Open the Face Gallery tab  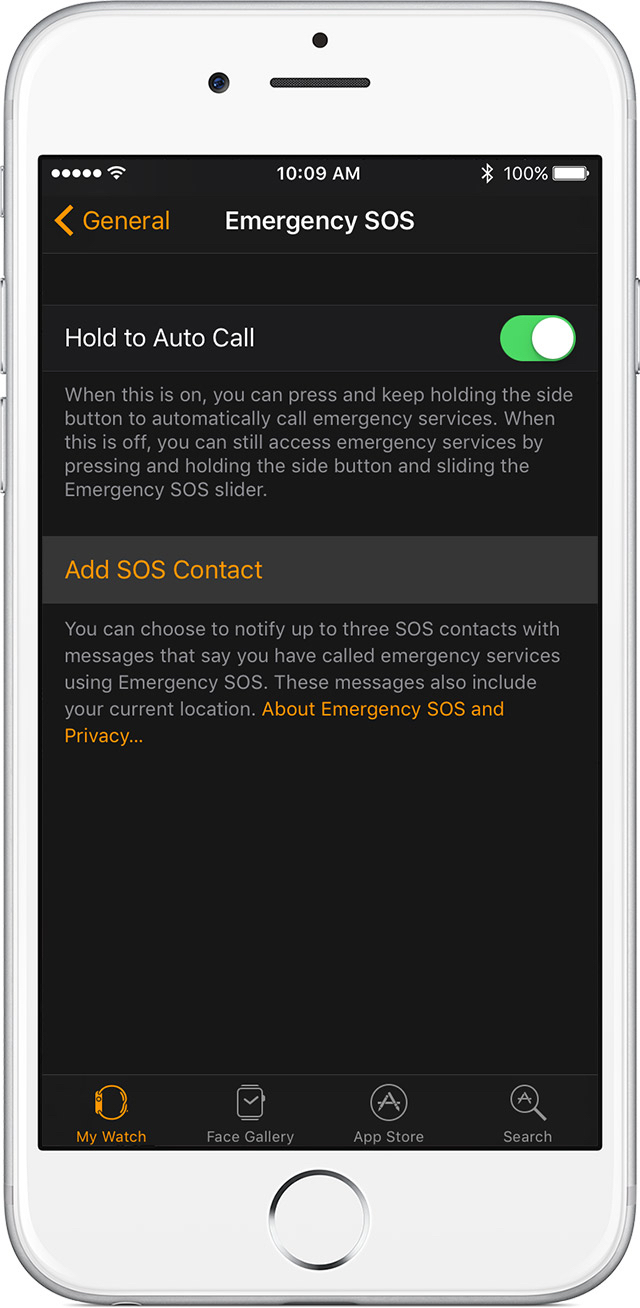tap(250, 1114)
